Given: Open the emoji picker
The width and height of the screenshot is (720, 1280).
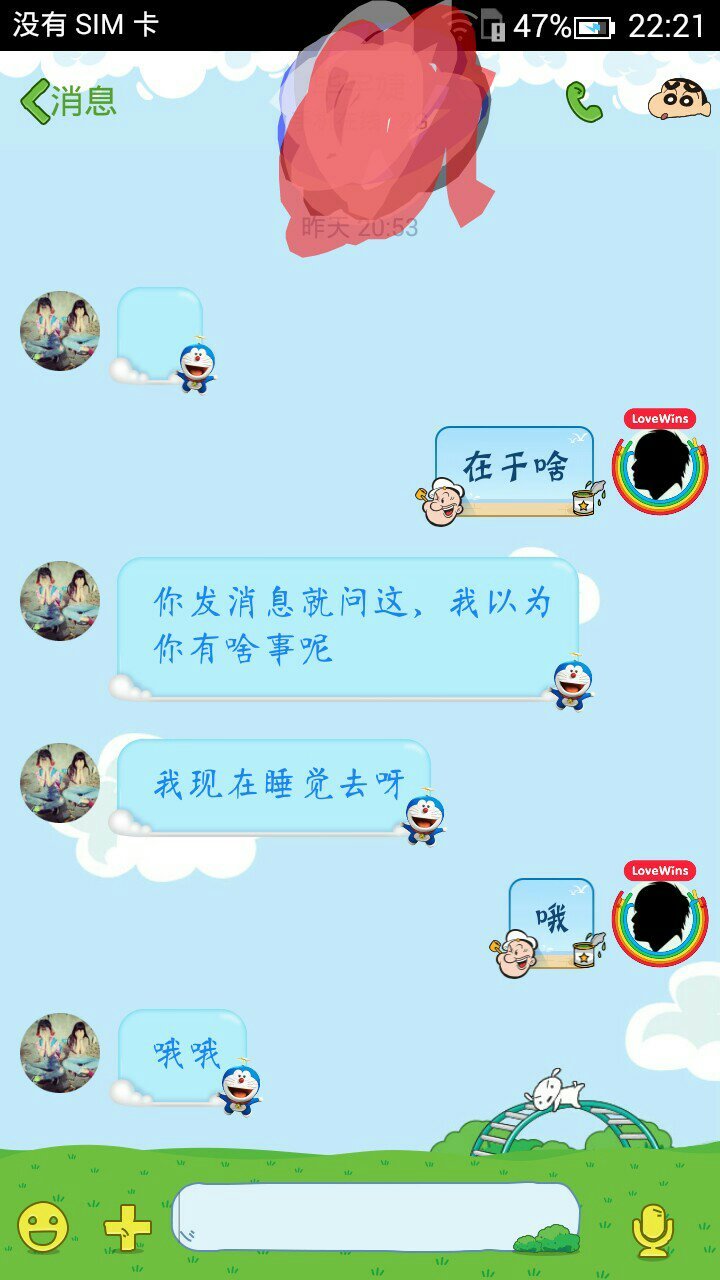Looking at the screenshot, I should click(43, 1227).
